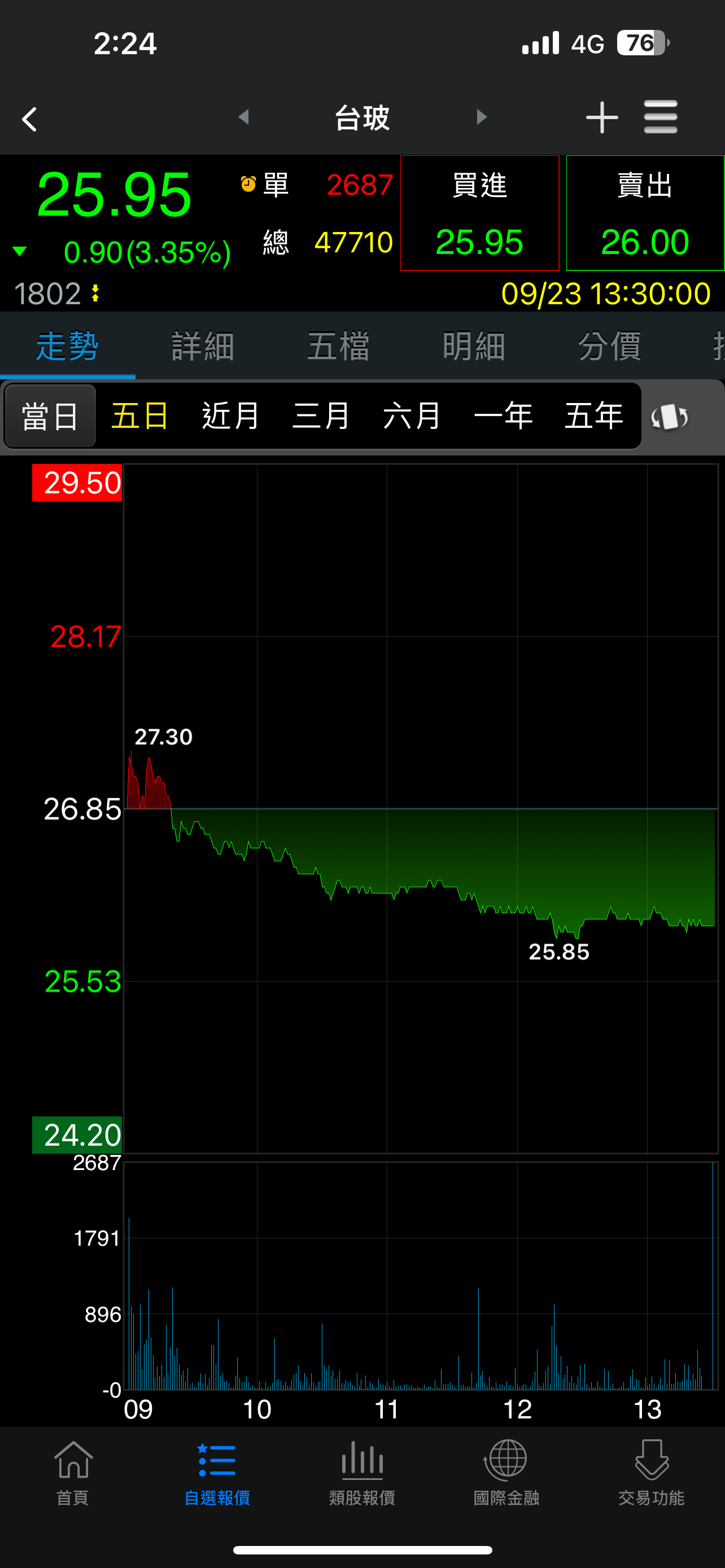Show the 五年 five-year chart
Viewport: 725px width, 1568px height.
click(593, 417)
